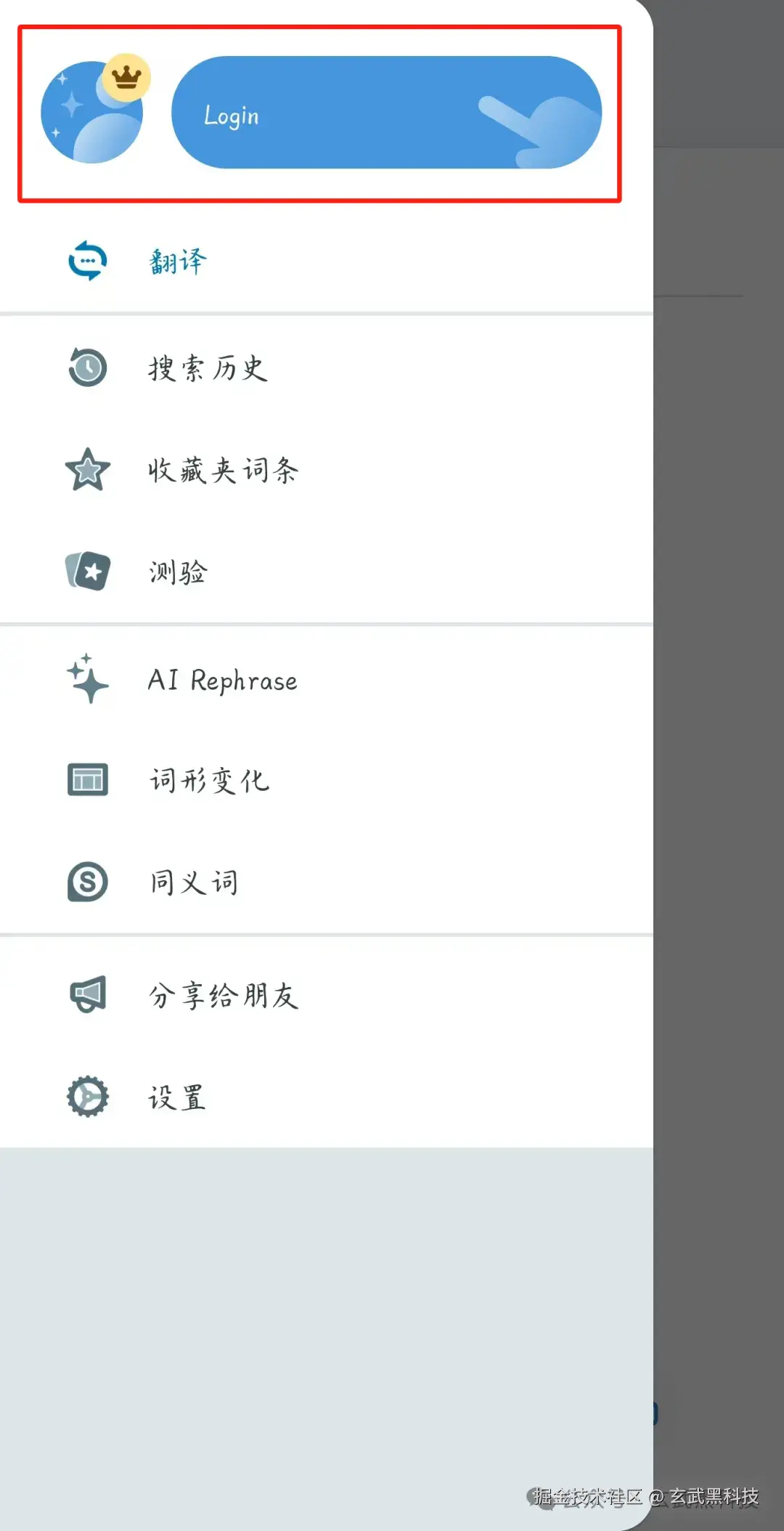This screenshot has height=1531, width=784.
Task: Open 收藏夹词条 favorites entries
Action: pyautogui.click(x=223, y=471)
